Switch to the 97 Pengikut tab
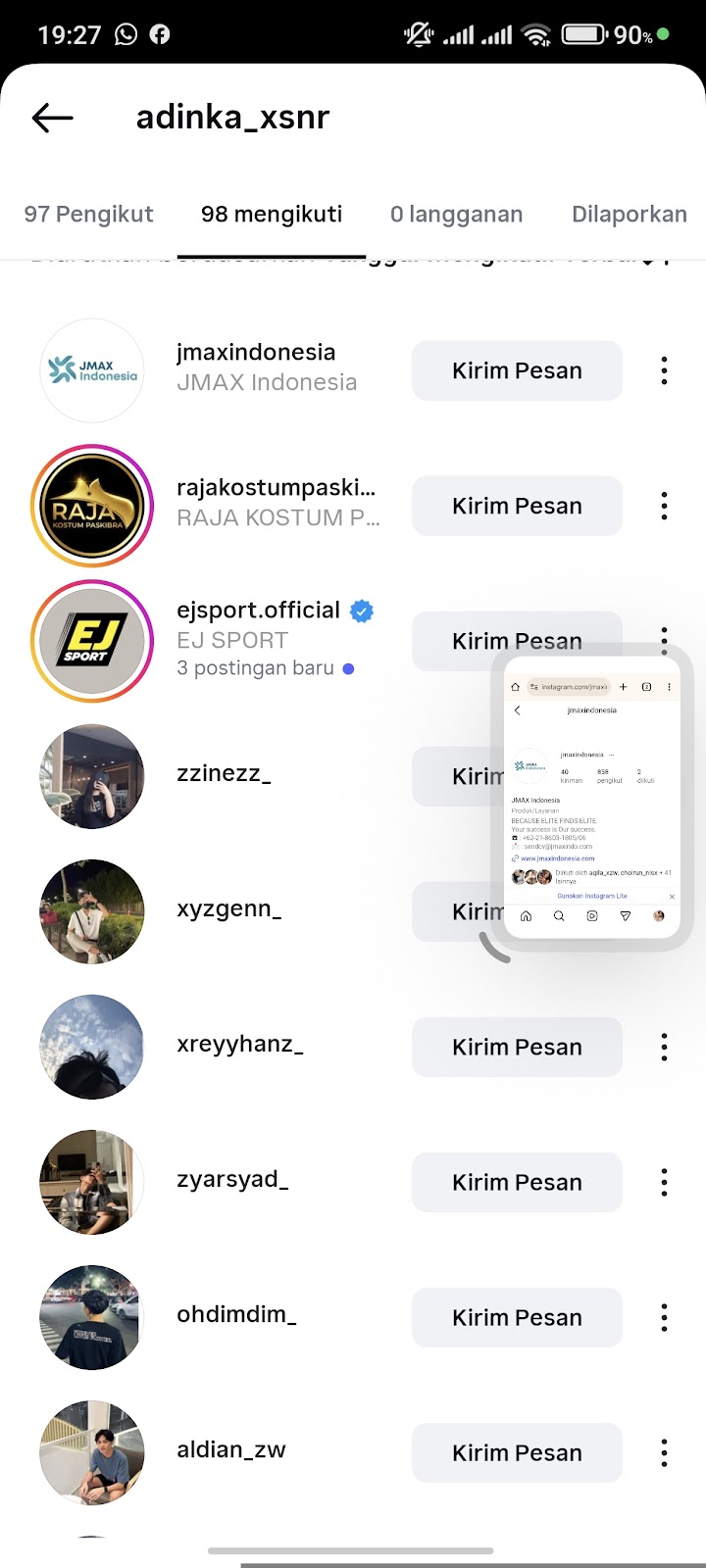The image size is (706, 1568). (x=89, y=215)
